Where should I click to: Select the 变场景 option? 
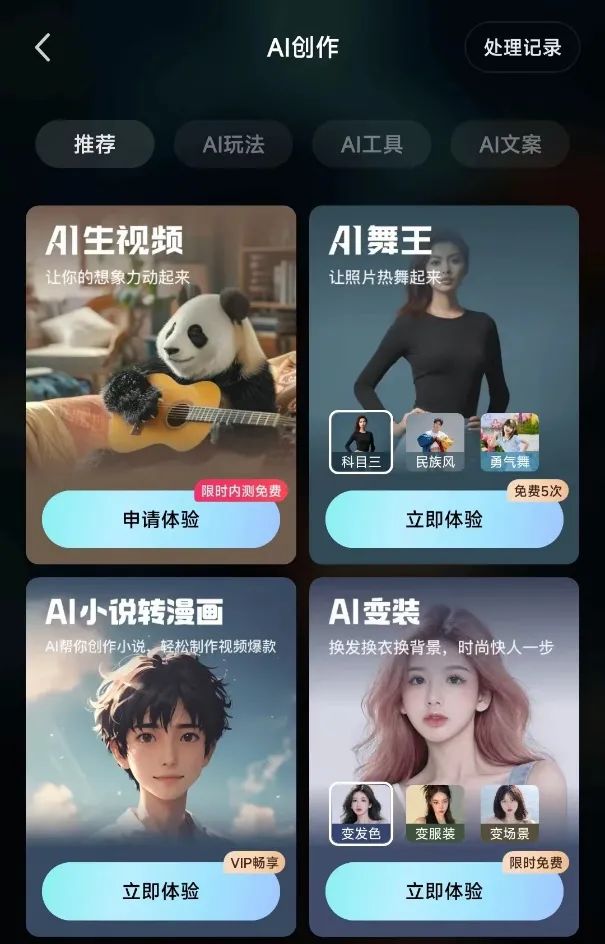click(x=509, y=813)
